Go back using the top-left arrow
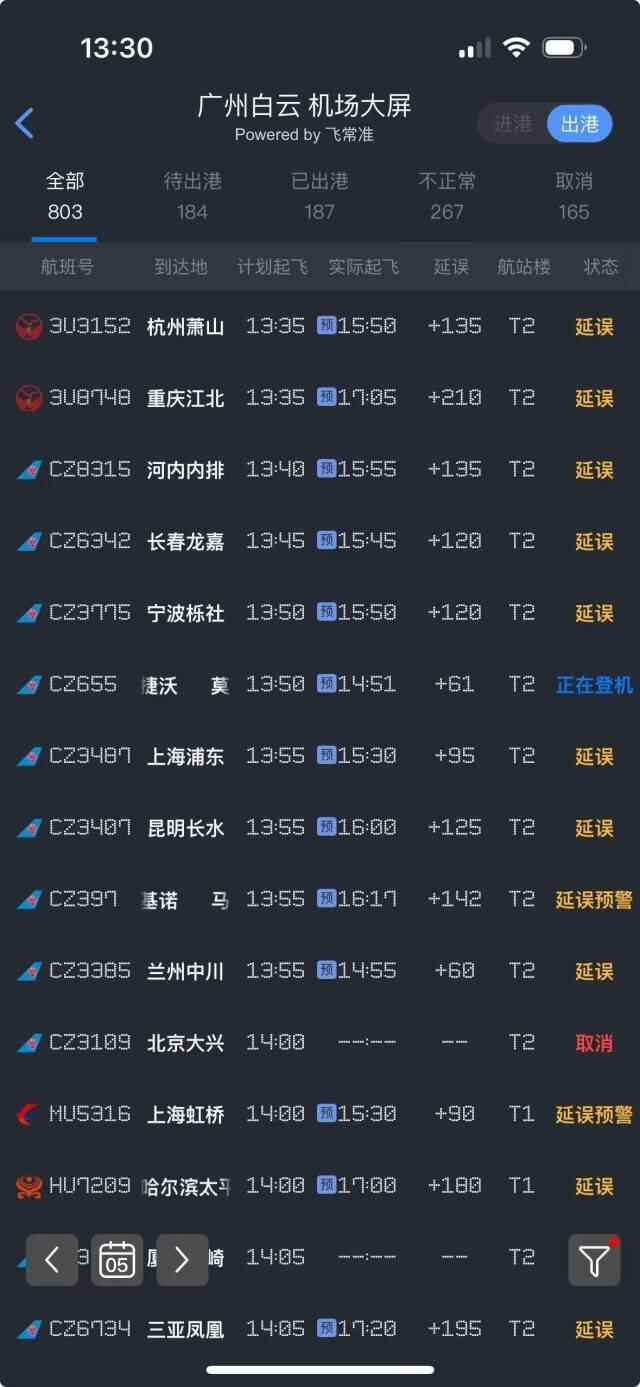The image size is (640, 1387). pyautogui.click(x=25, y=123)
